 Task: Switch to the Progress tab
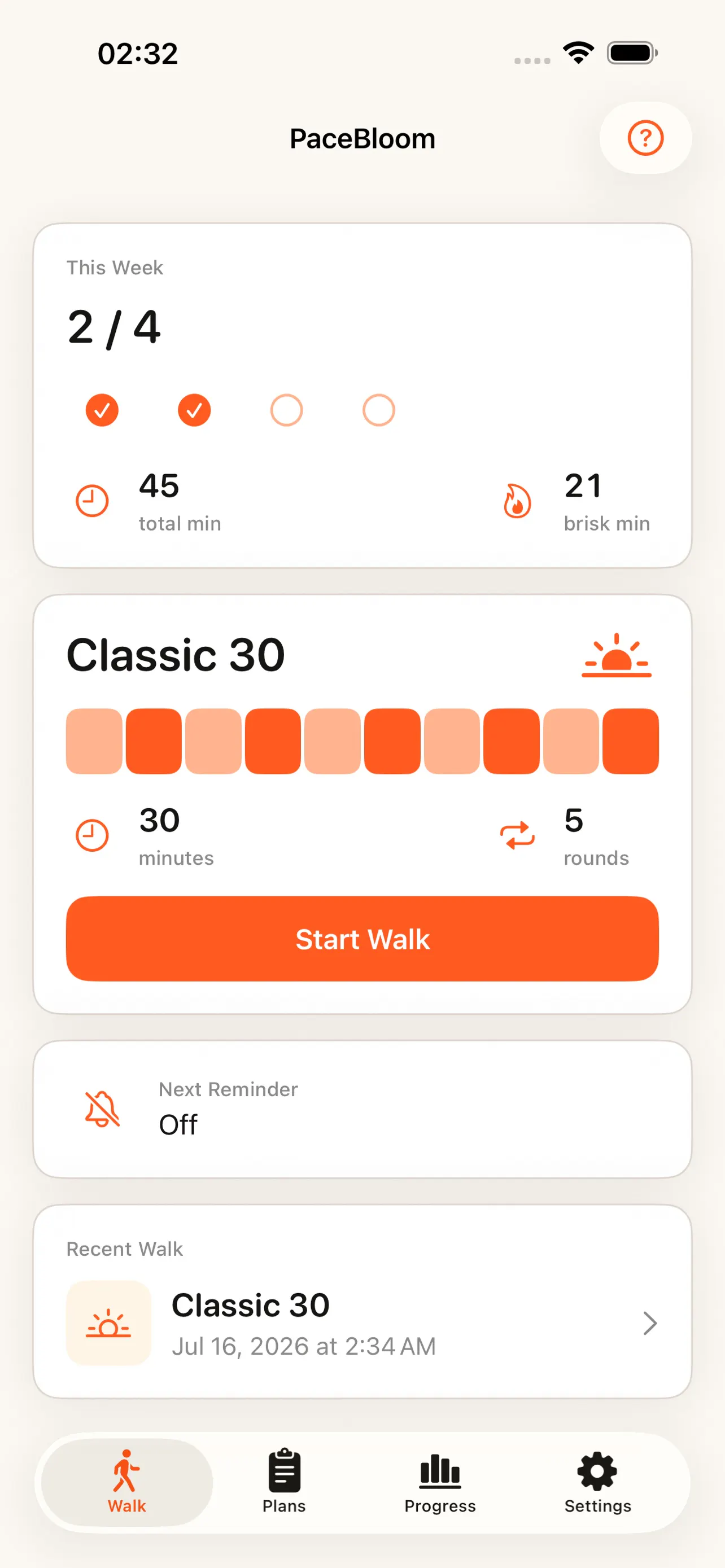coord(440,1482)
